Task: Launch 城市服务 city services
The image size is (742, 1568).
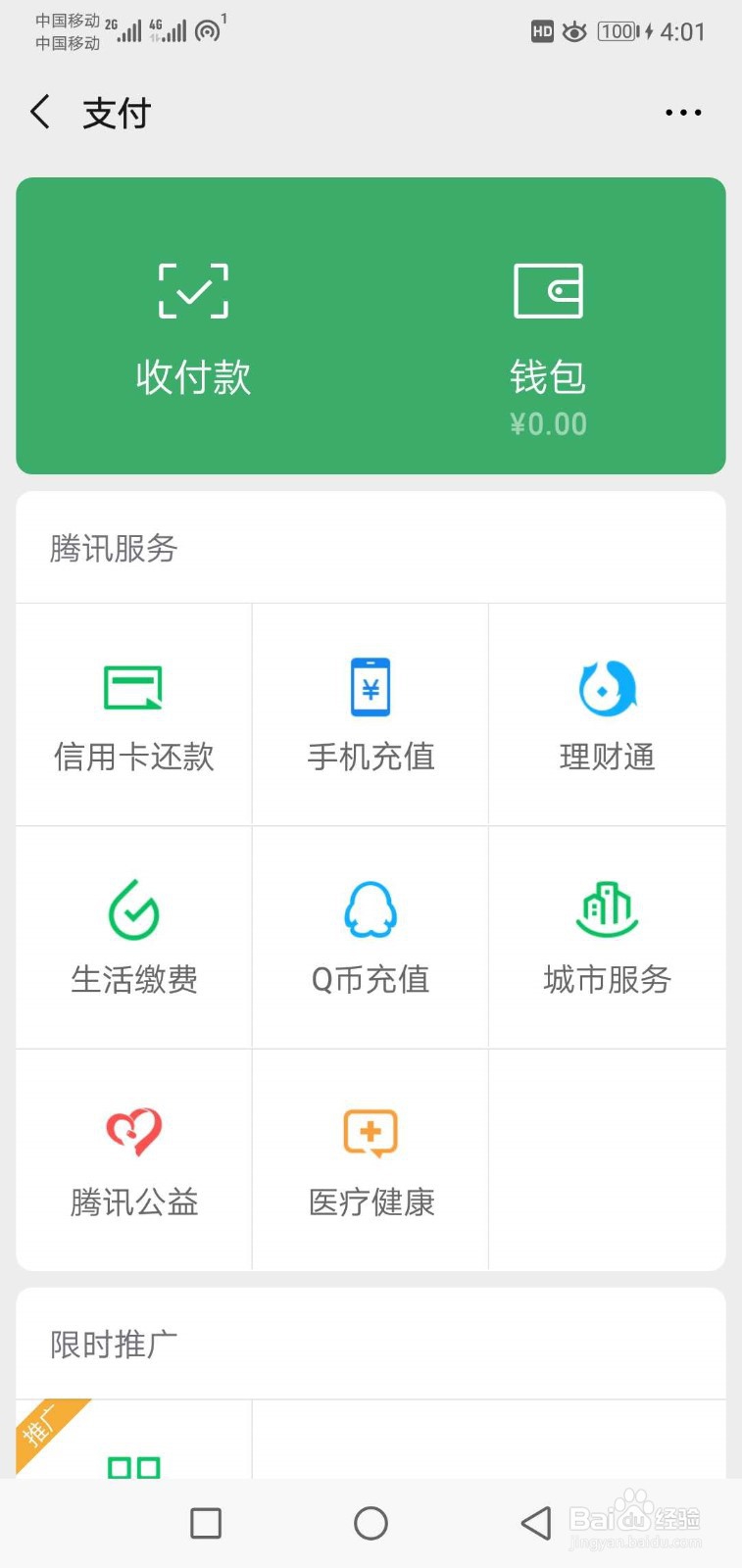Action: coord(607,938)
